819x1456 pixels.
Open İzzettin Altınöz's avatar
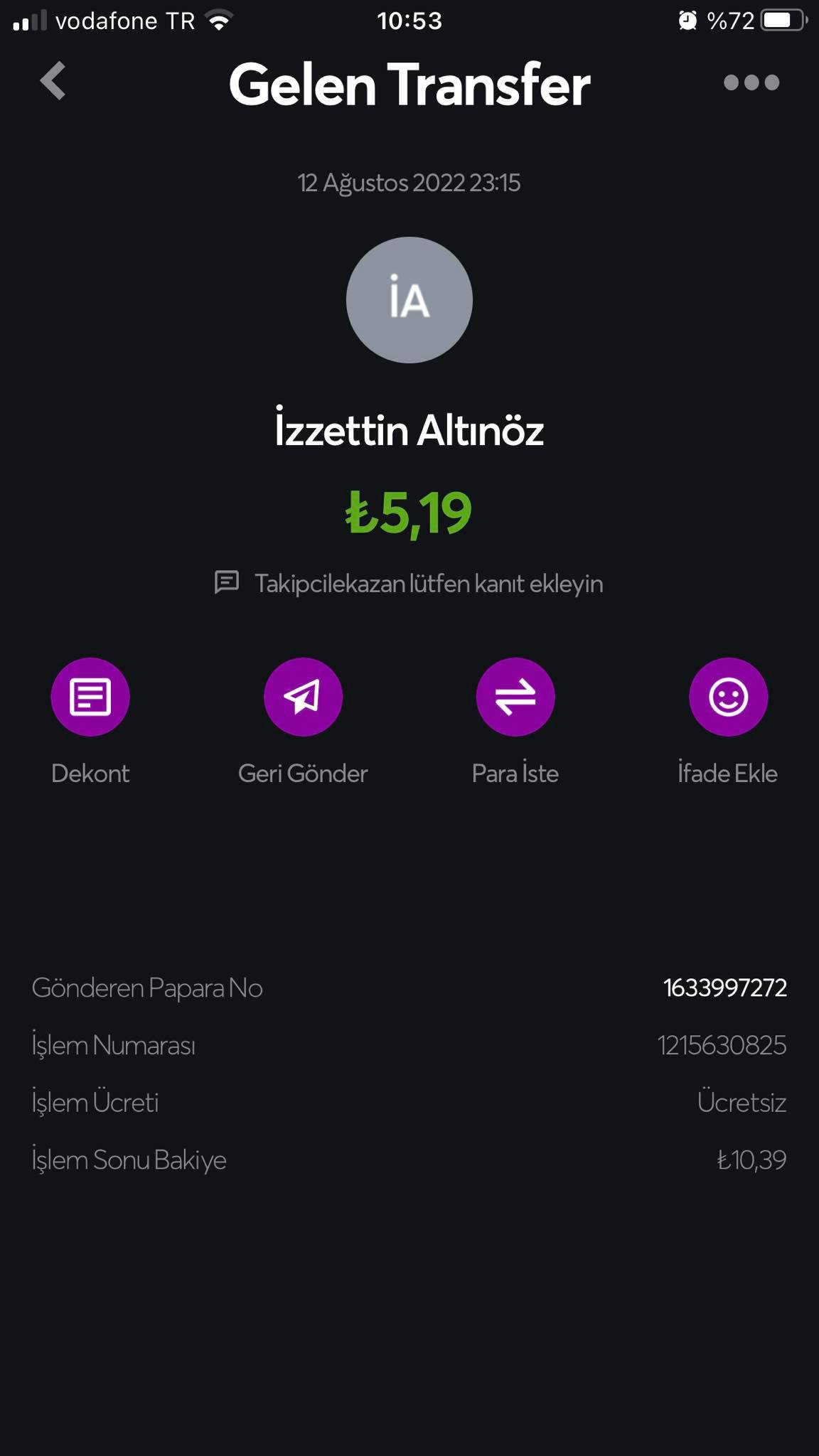click(x=409, y=300)
